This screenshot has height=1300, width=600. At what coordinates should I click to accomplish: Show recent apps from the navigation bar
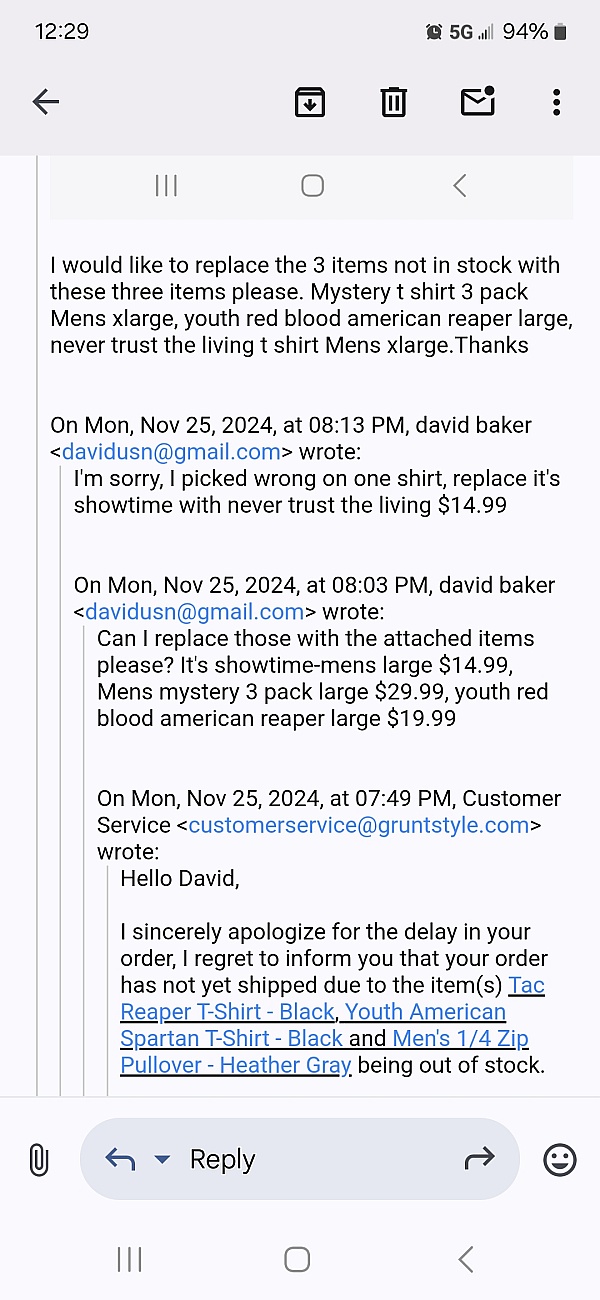click(x=130, y=1259)
